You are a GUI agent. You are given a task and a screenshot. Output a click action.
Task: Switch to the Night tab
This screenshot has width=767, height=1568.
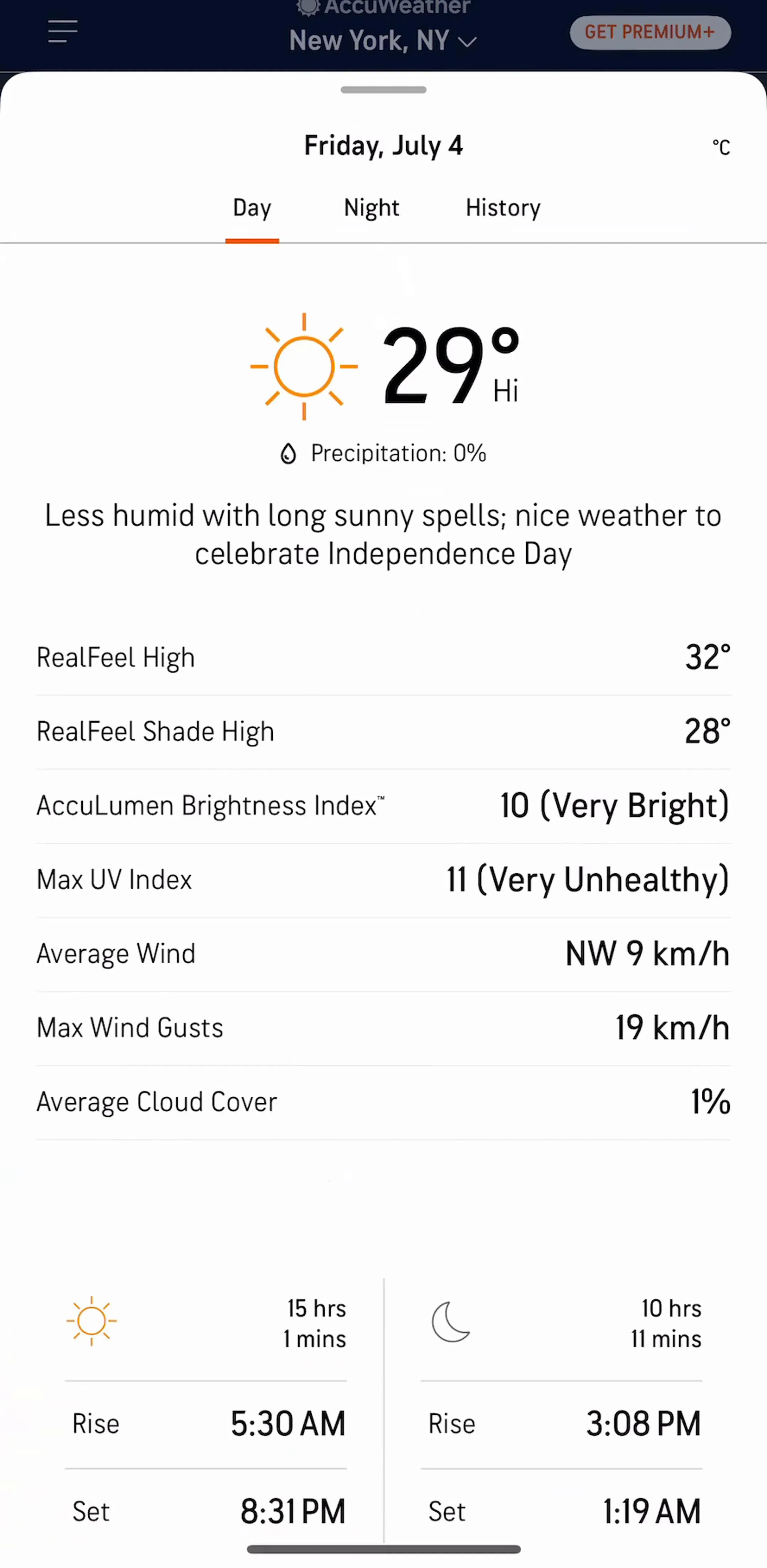[372, 208]
